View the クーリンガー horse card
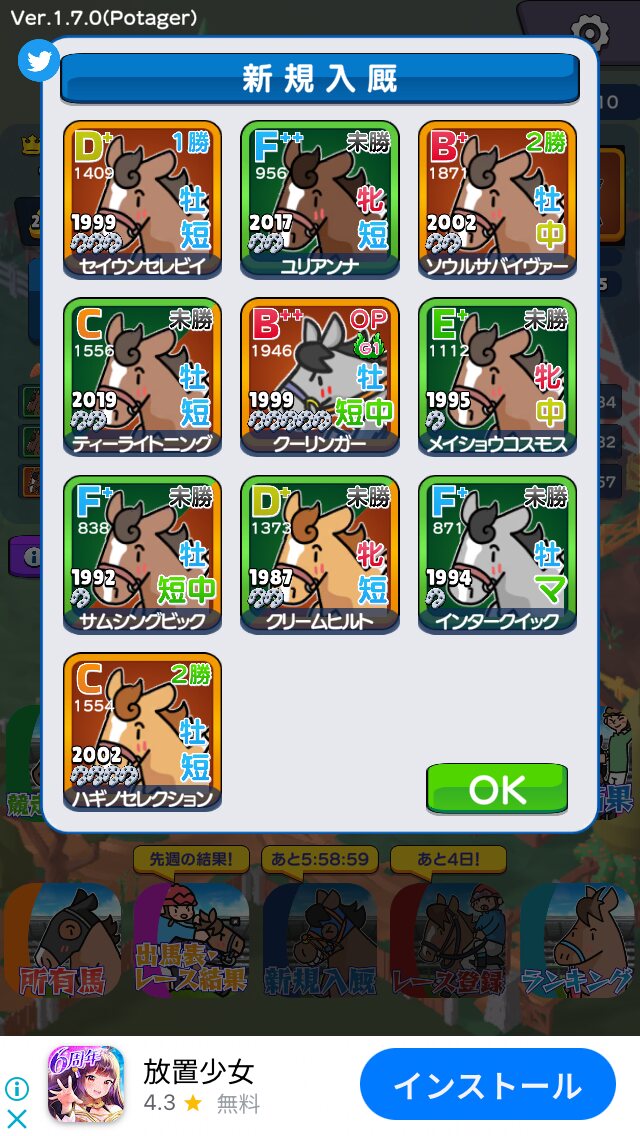The image size is (640, 1136). click(x=320, y=377)
